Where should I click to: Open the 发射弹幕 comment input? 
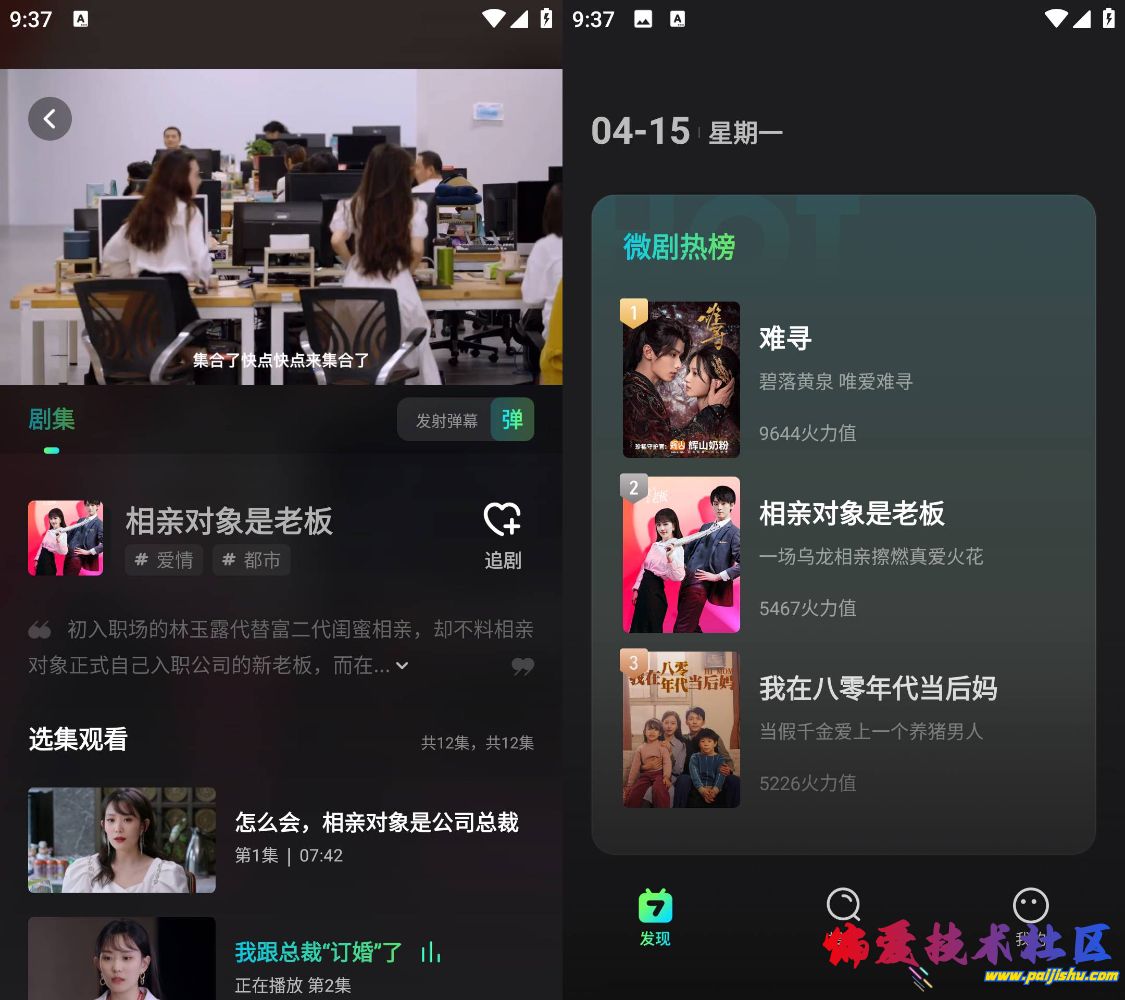click(446, 421)
